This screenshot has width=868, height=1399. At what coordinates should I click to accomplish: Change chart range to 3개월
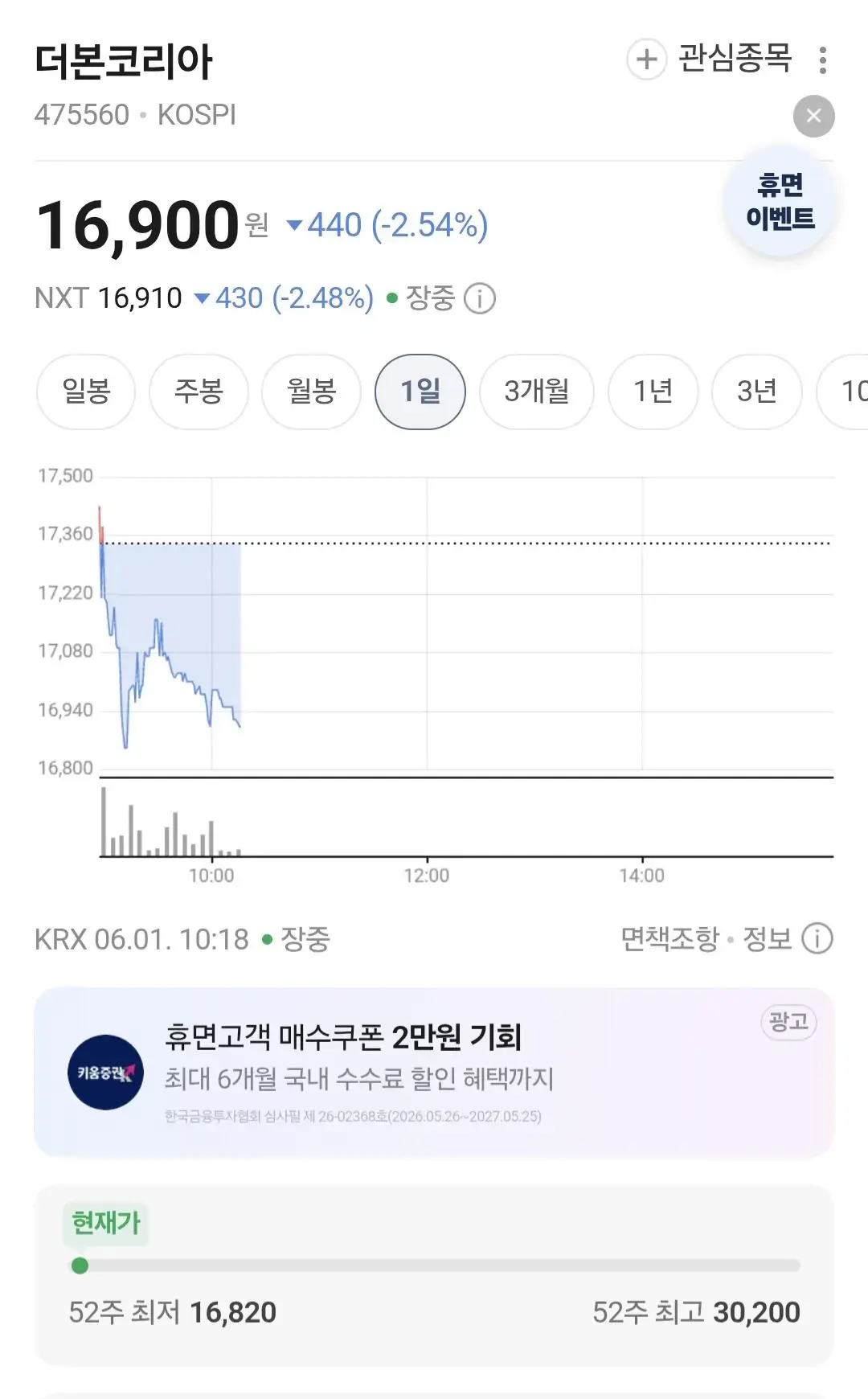[x=536, y=392]
